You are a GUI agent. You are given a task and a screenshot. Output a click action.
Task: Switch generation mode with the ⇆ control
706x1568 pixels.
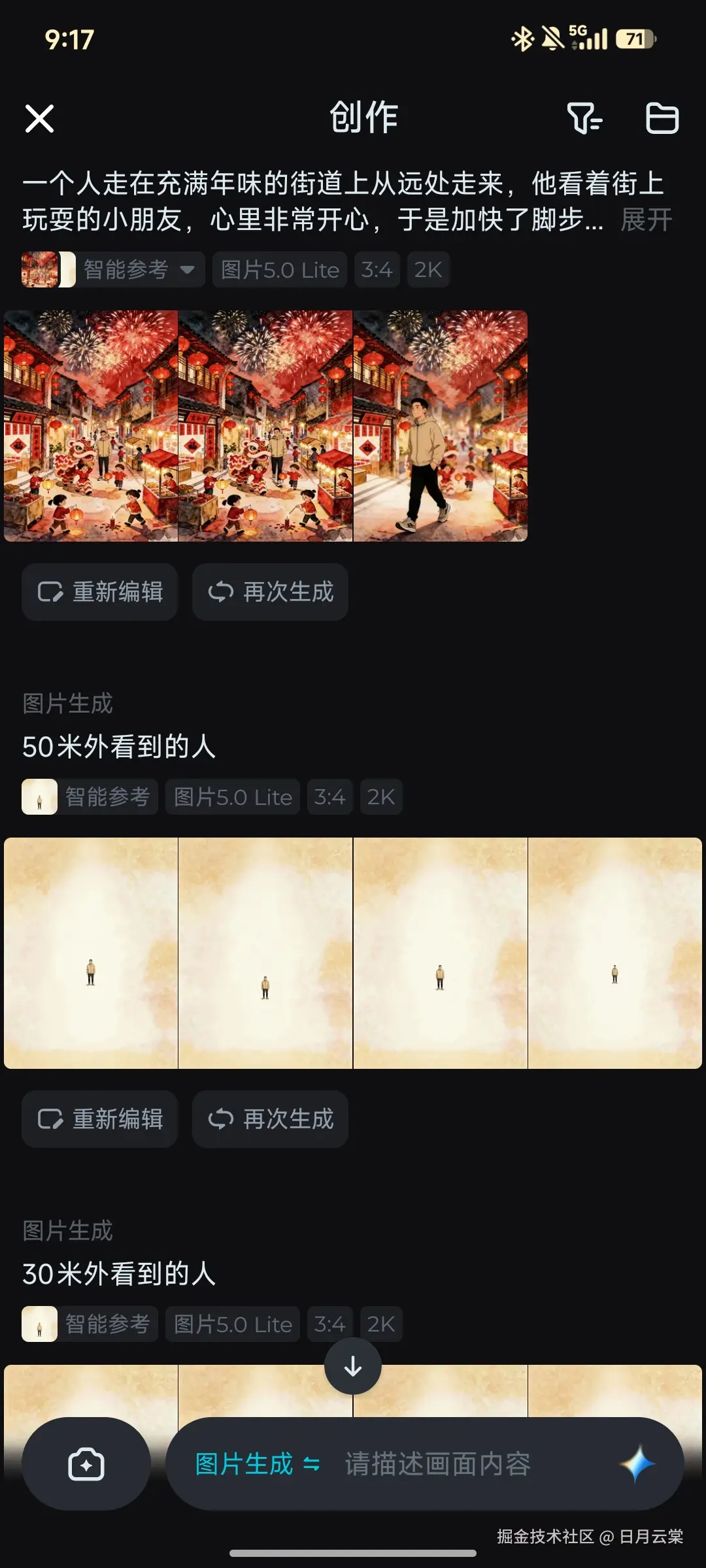tap(312, 1464)
